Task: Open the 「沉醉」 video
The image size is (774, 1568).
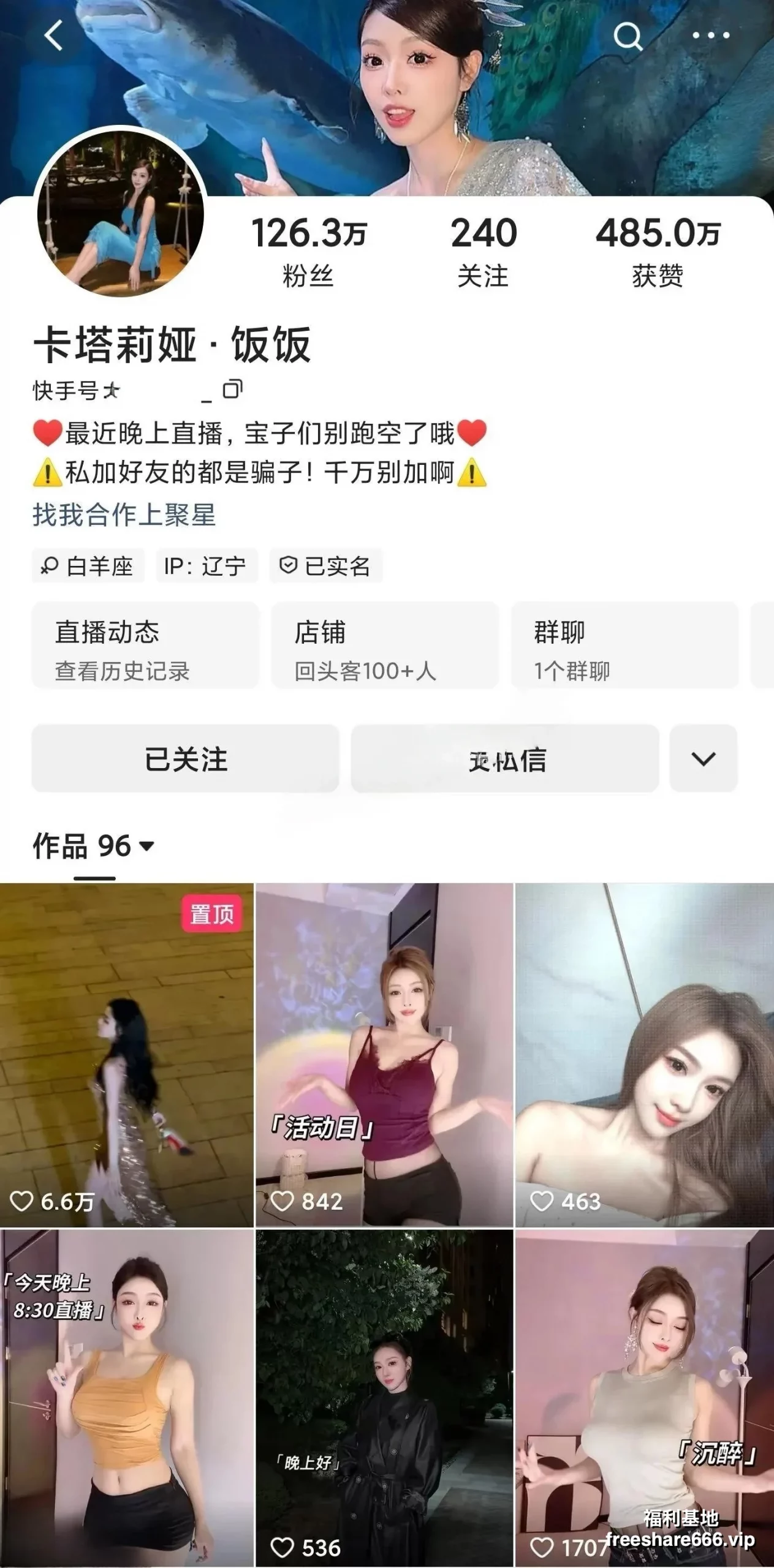Action: [x=644, y=1398]
